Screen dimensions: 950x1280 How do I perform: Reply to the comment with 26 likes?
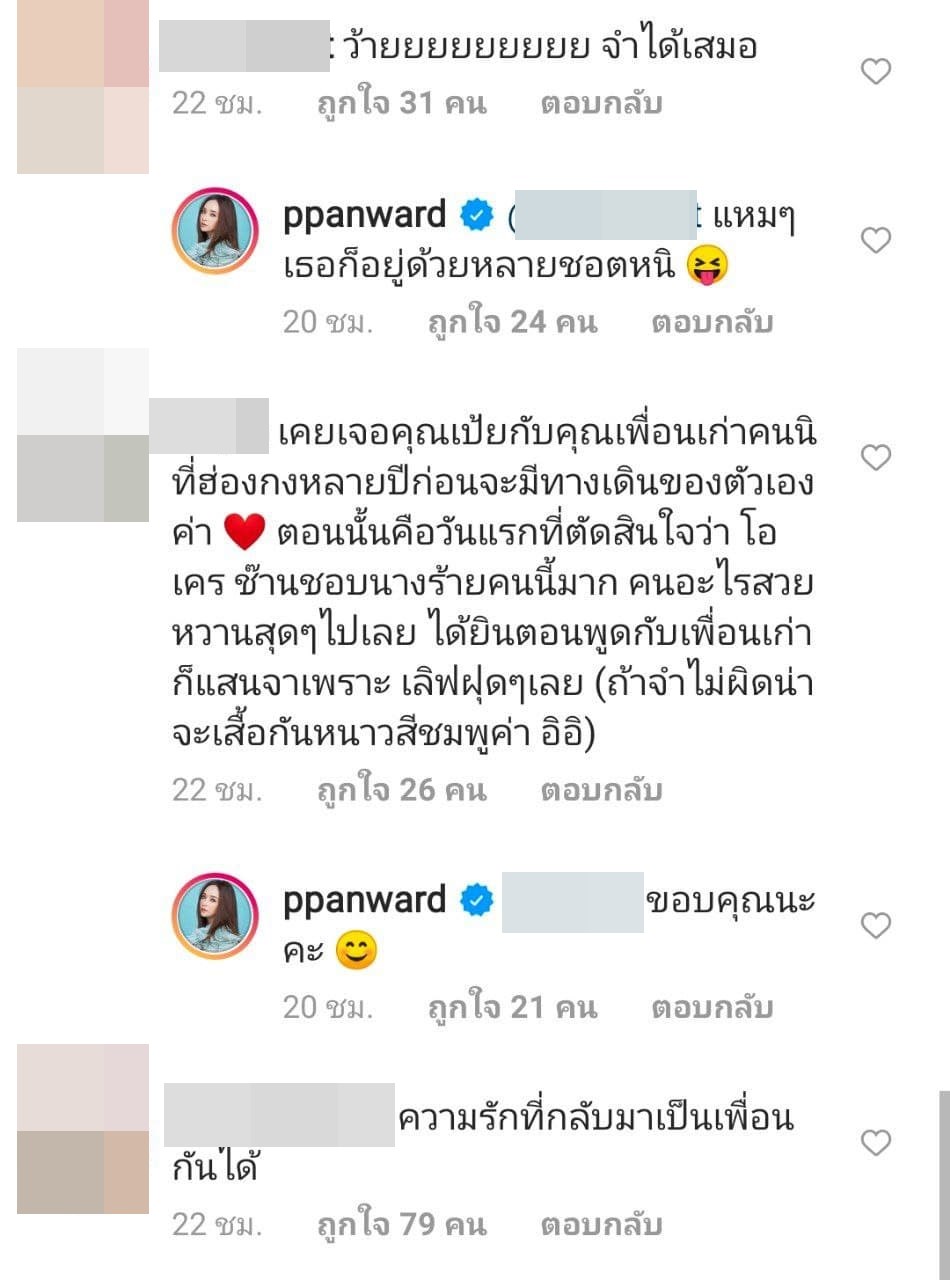tap(601, 791)
